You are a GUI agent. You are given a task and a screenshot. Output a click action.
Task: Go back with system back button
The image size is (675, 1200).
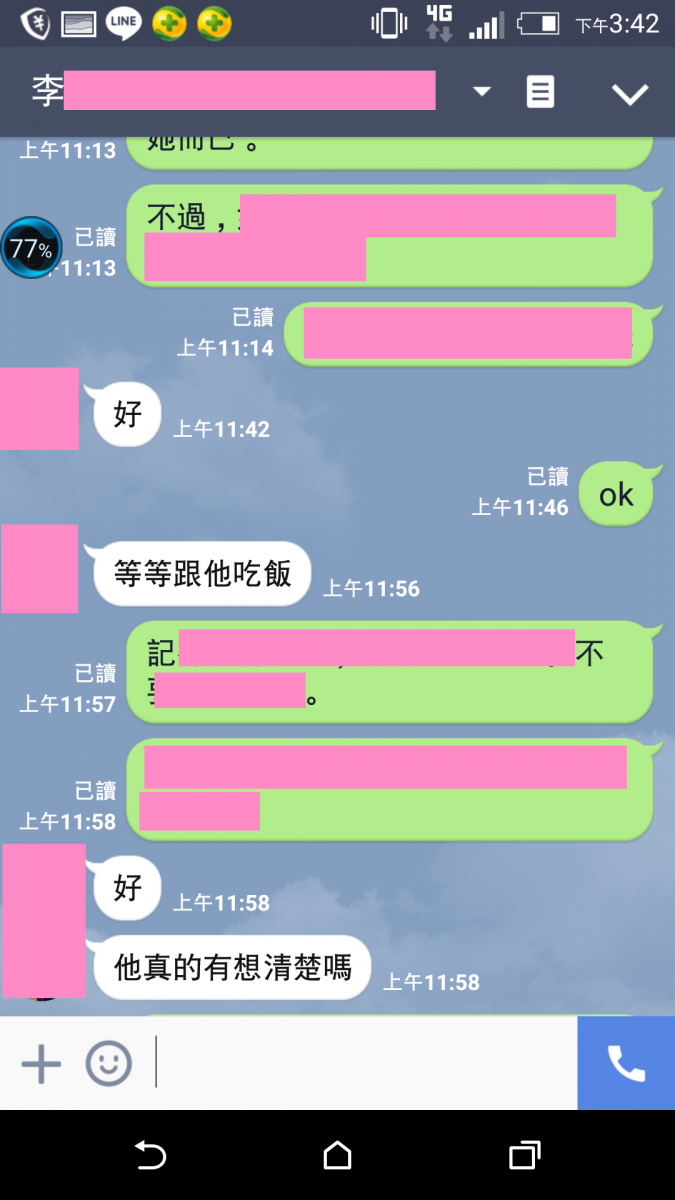pyautogui.click(x=150, y=1156)
